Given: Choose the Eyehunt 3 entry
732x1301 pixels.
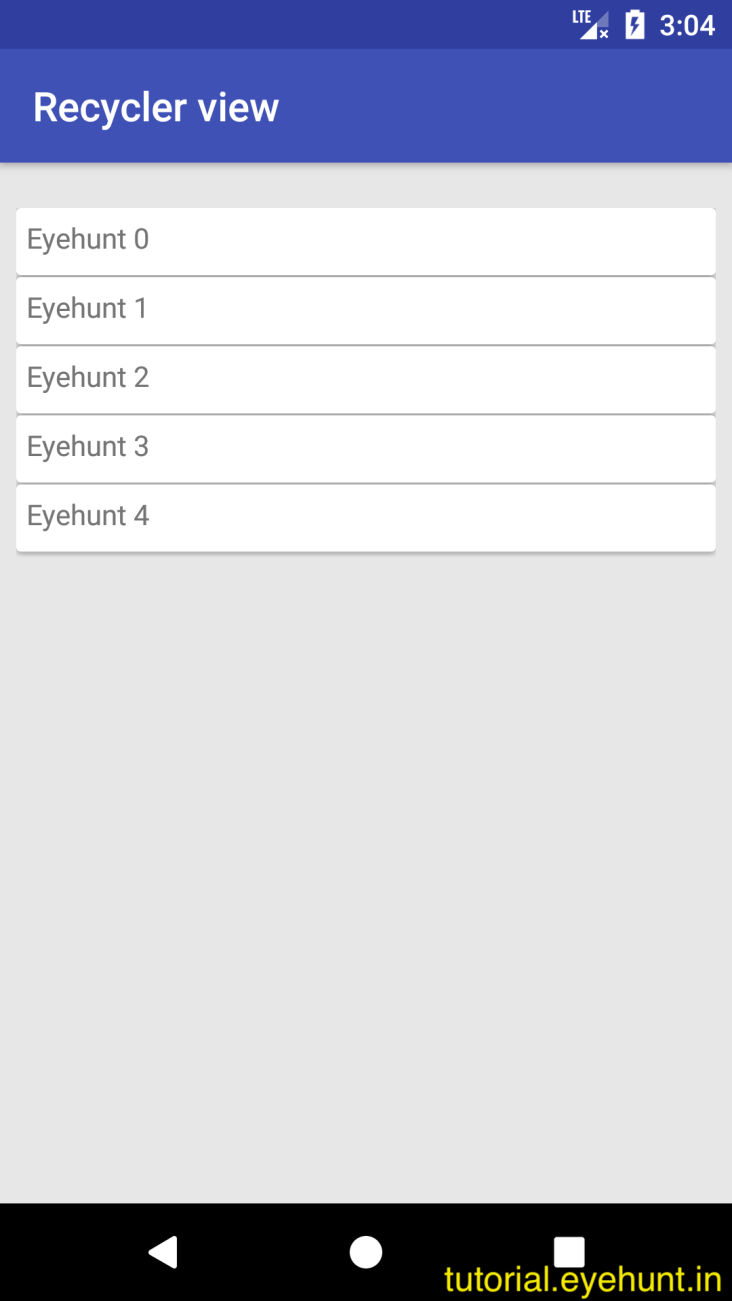Looking at the screenshot, I should (x=365, y=447).
